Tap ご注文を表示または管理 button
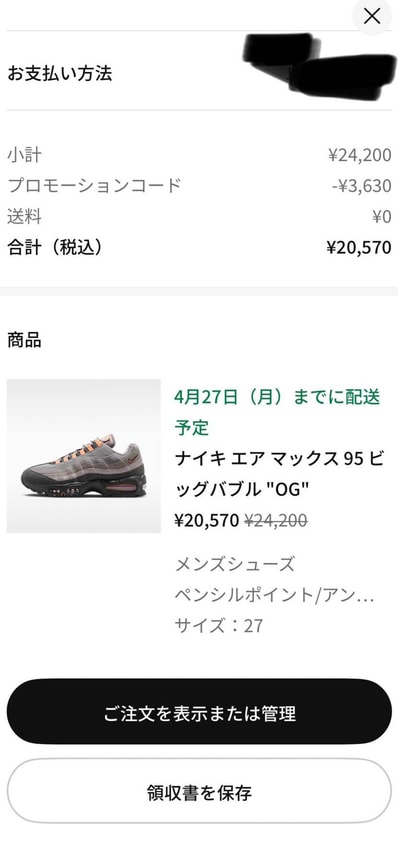Viewport: 398px width, 861px height. (199, 711)
